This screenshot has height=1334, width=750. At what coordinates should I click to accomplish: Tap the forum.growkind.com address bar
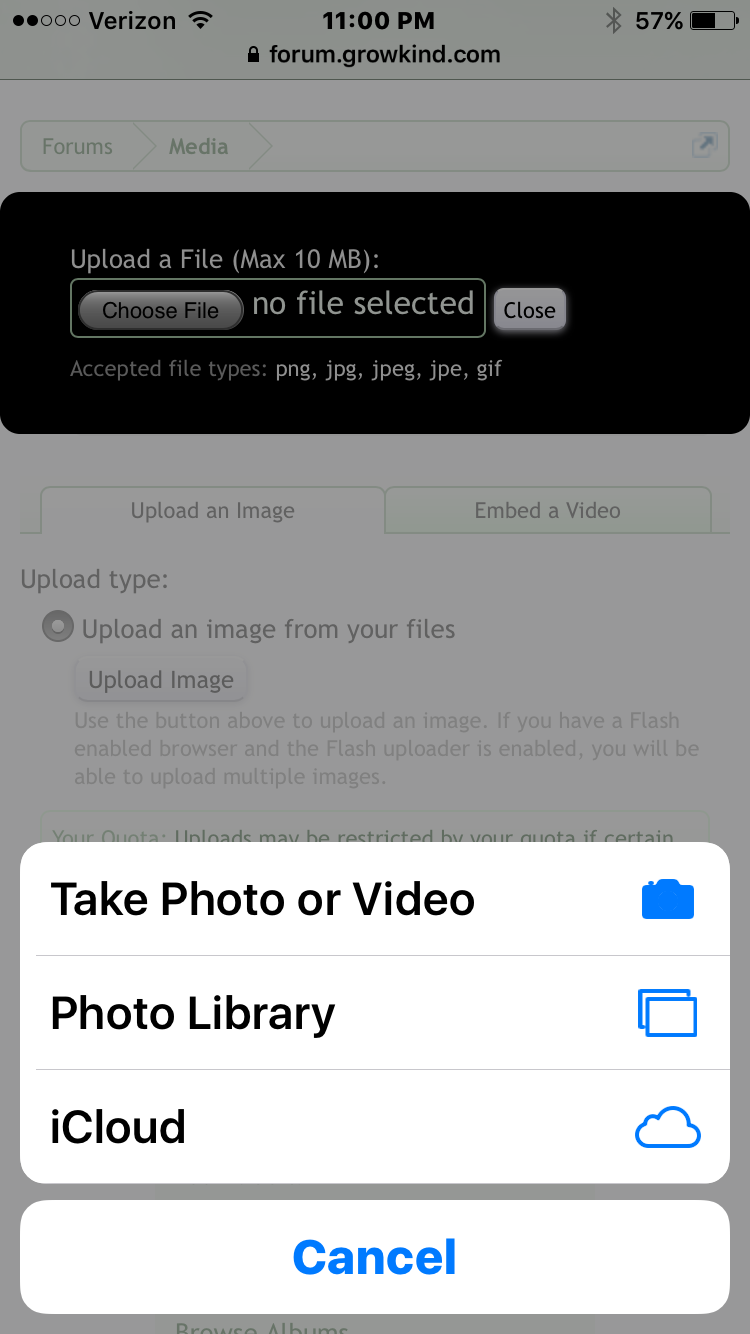click(x=375, y=54)
